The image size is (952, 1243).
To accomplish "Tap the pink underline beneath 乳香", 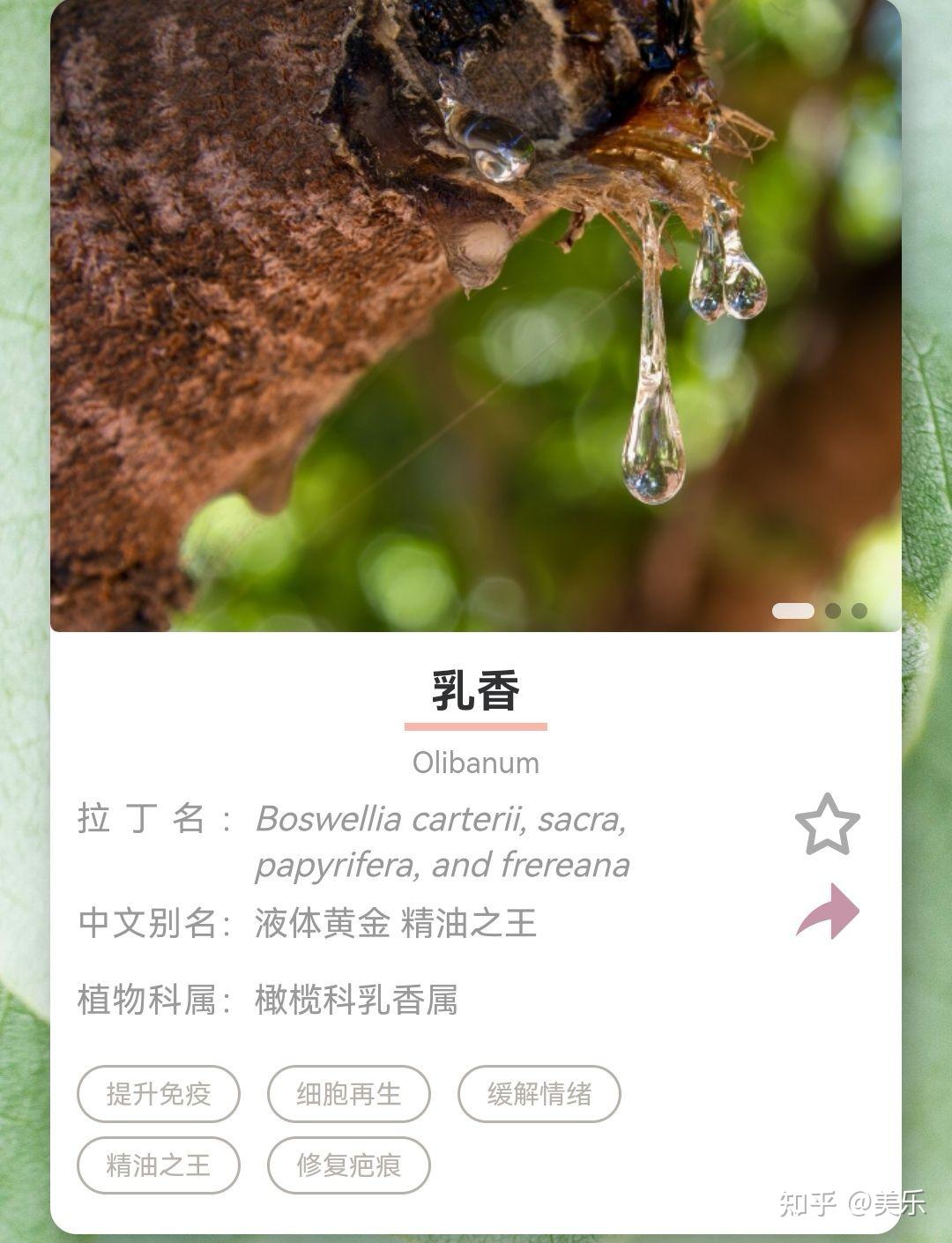I will tap(475, 726).
